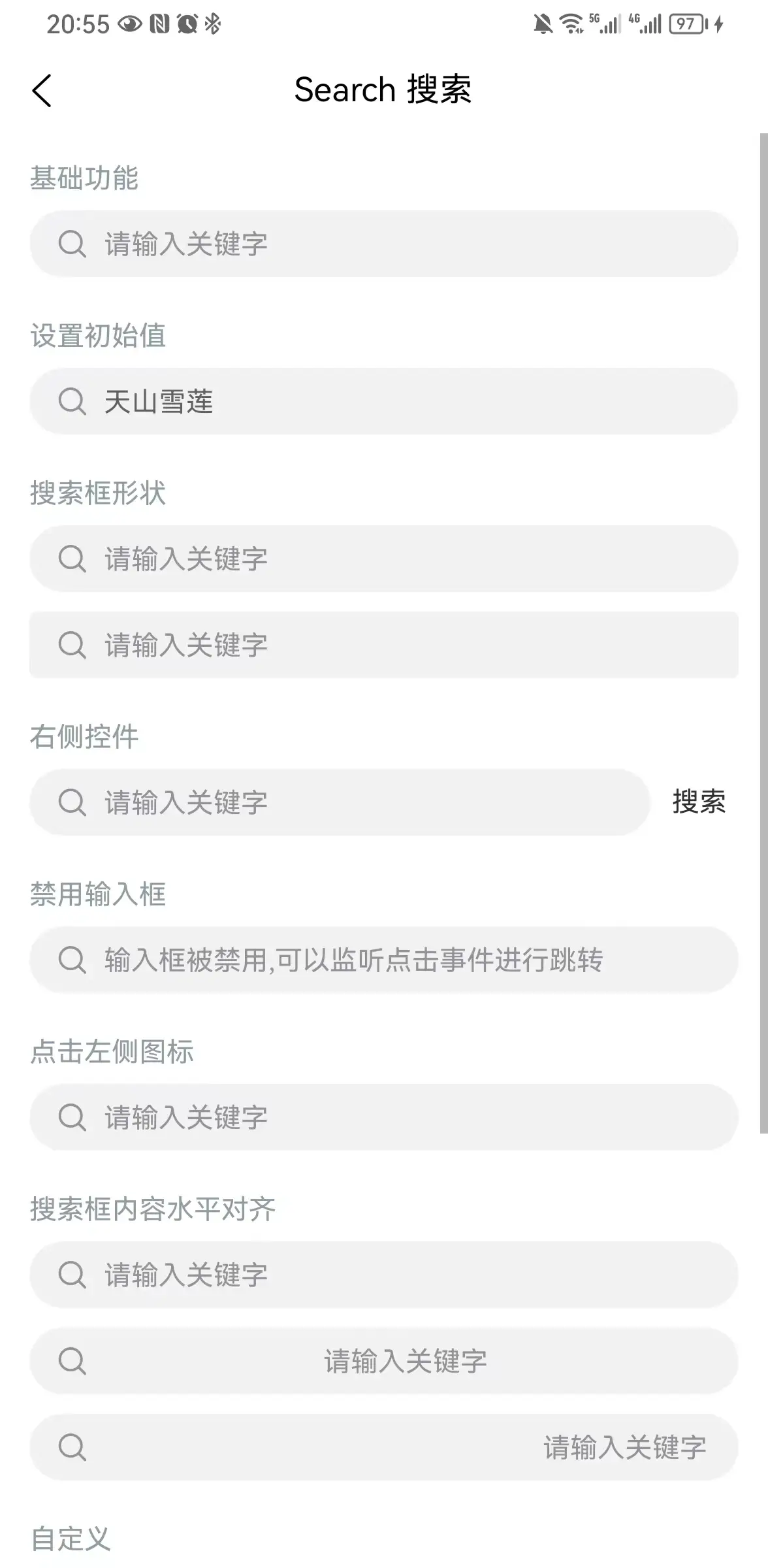Viewport: 768px width, 1568px height.
Task: Tap the magnifier icon under 点击左侧图标
Action: pyautogui.click(x=72, y=1117)
